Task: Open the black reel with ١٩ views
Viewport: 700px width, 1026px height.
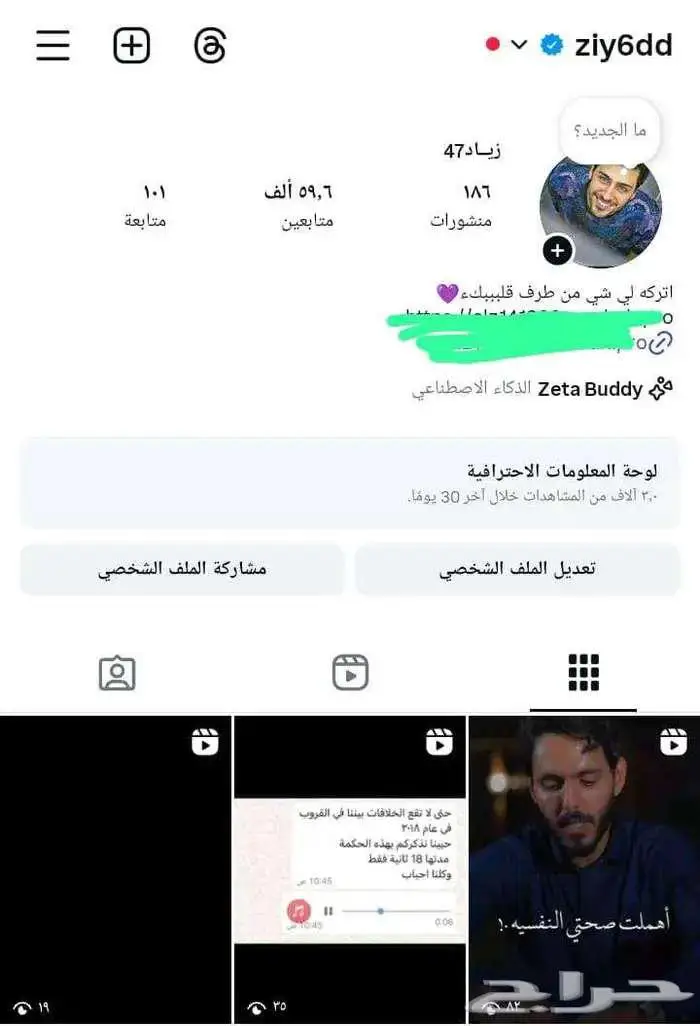Action: pos(115,868)
